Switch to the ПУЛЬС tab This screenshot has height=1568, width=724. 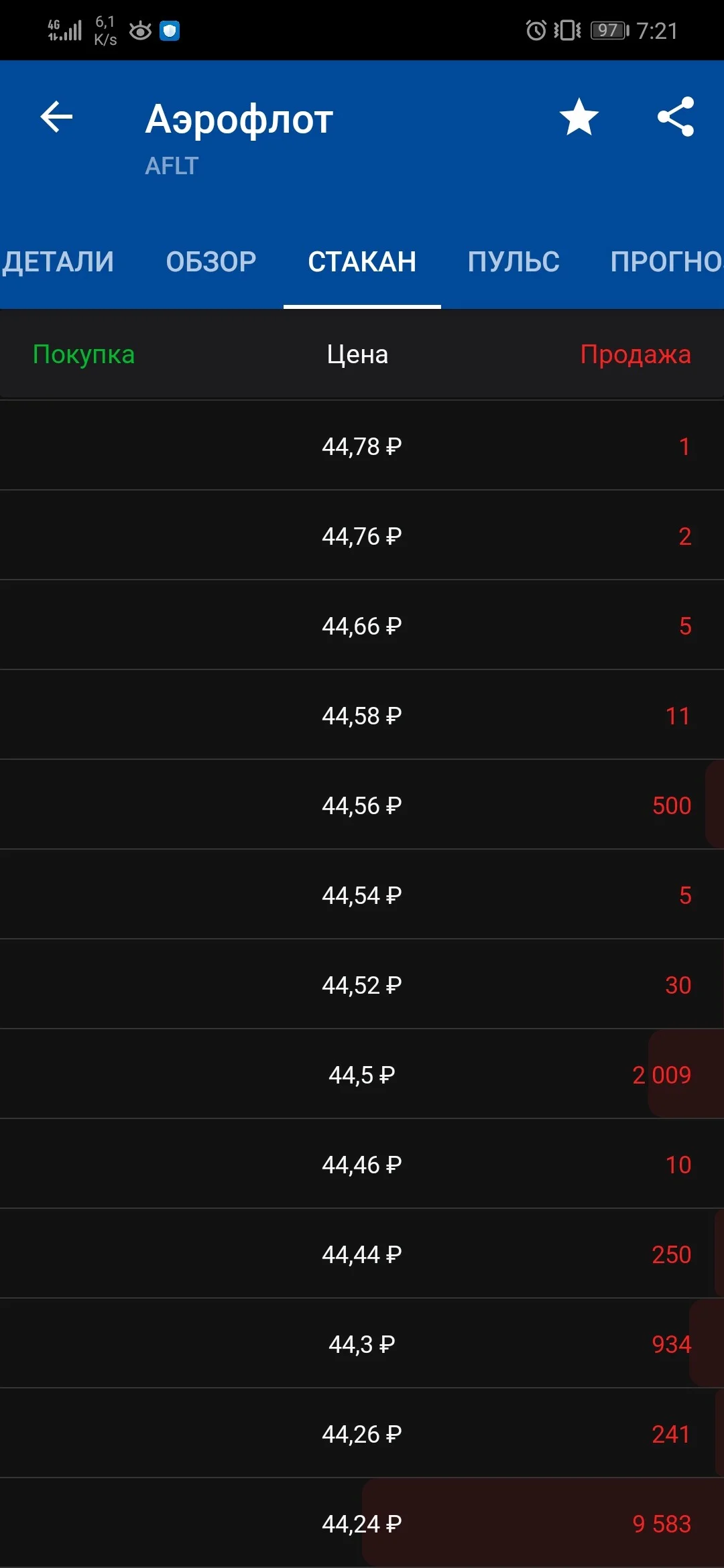pos(514,262)
